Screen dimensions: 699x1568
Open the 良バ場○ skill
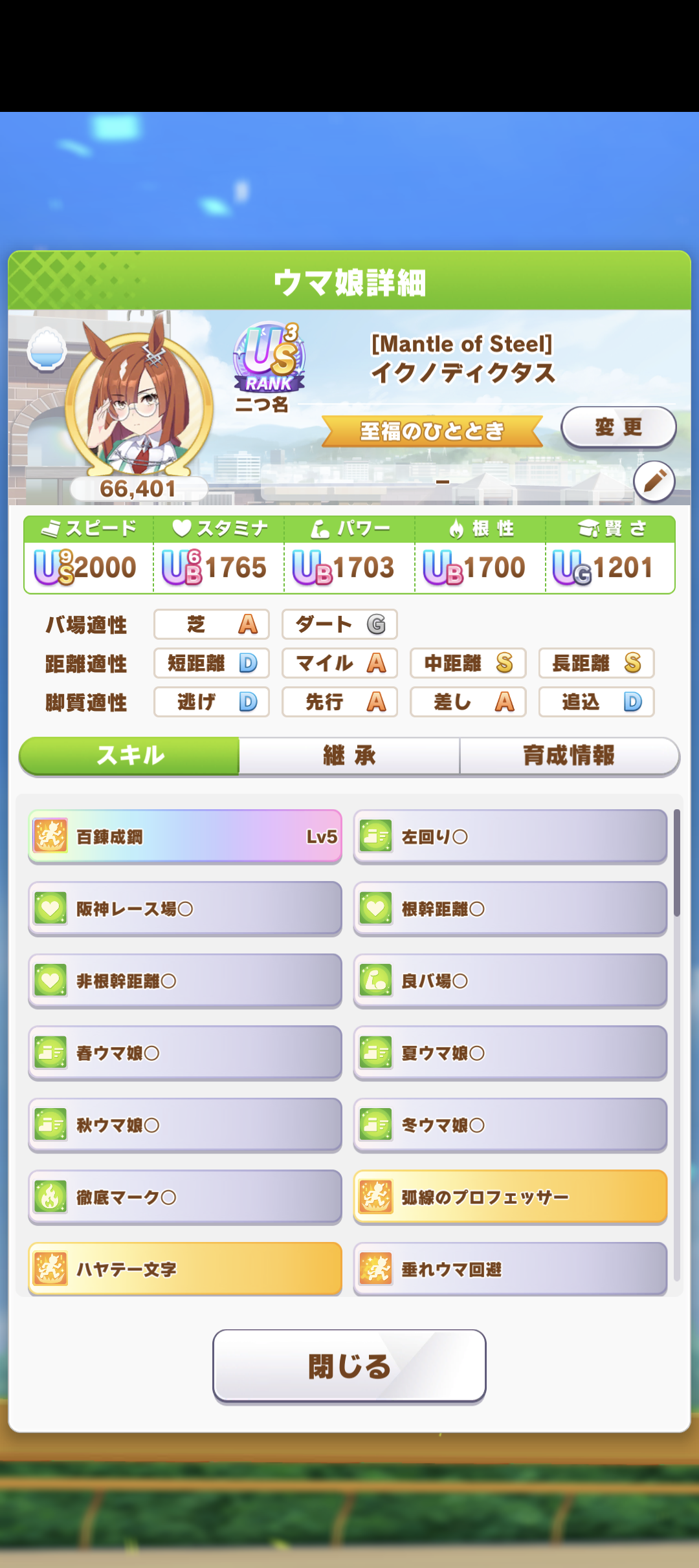(510, 981)
